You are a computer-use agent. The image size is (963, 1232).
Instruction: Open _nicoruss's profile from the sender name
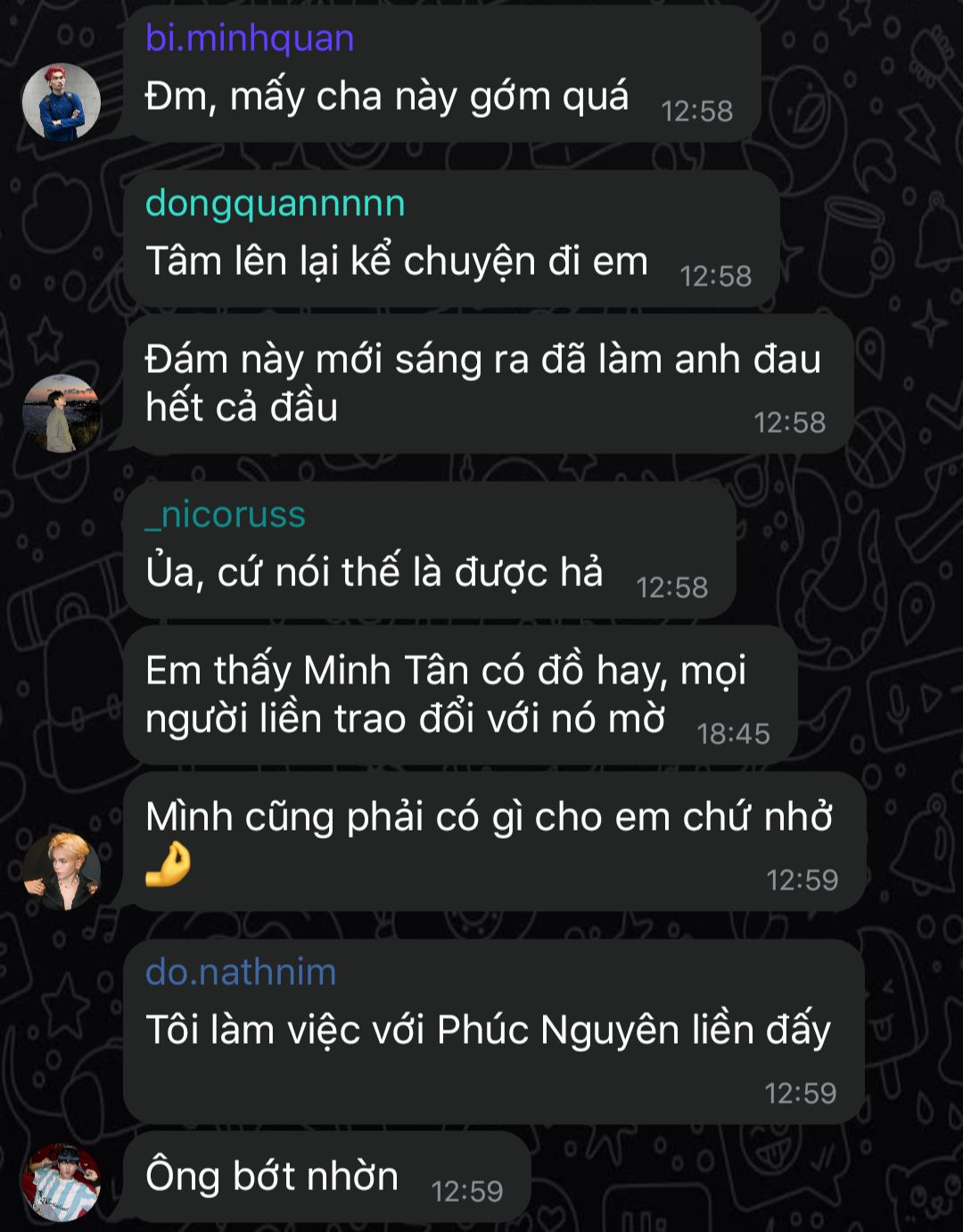coord(226,515)
